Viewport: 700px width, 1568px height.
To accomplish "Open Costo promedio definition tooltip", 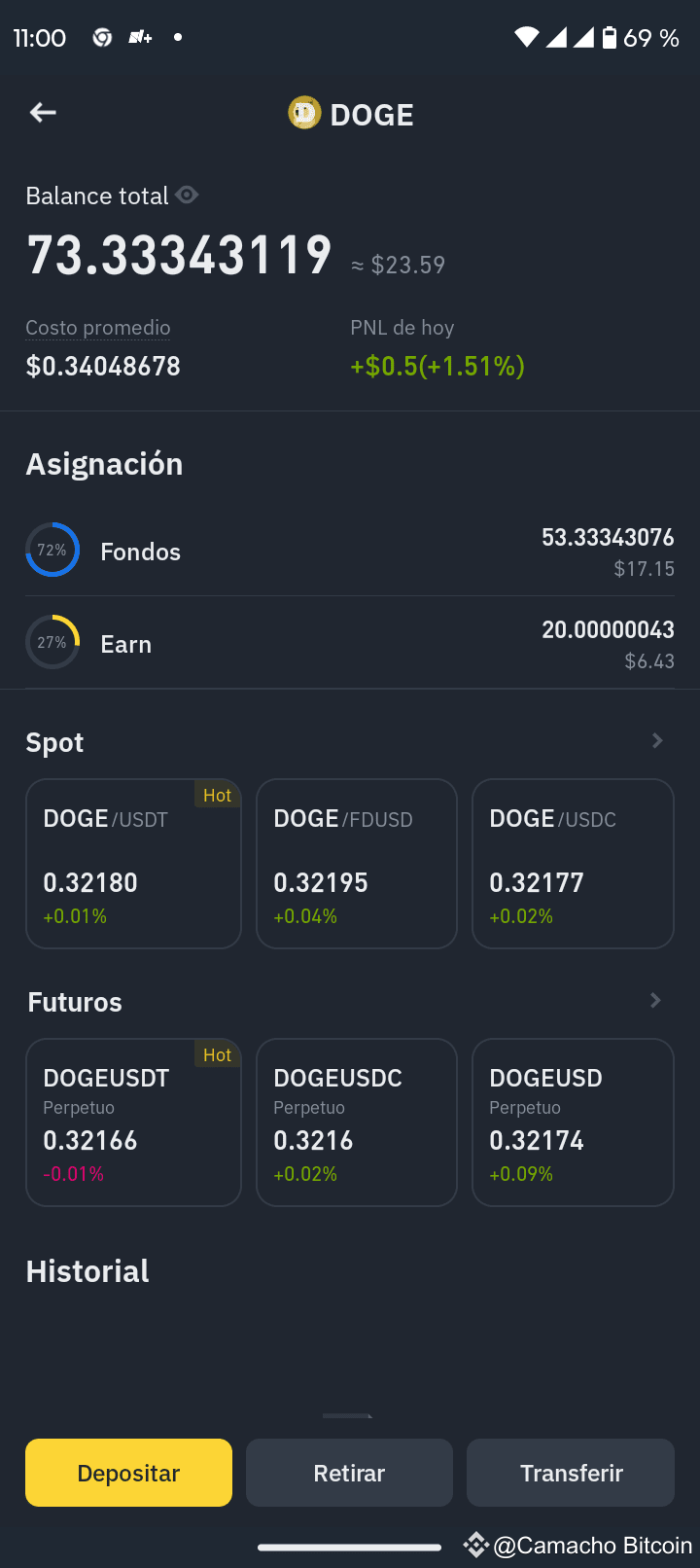I will coord(97,328).
